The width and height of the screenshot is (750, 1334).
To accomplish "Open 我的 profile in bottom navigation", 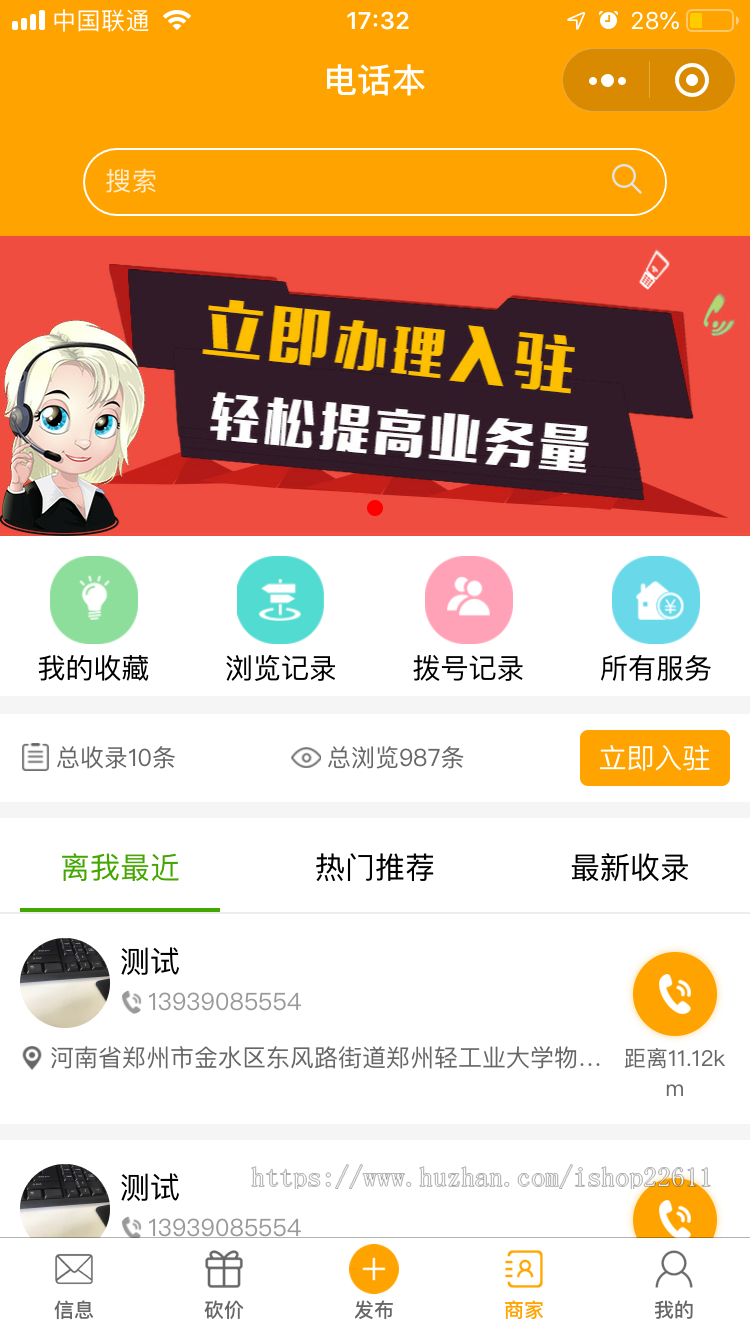I will (x=675, y=1283).
